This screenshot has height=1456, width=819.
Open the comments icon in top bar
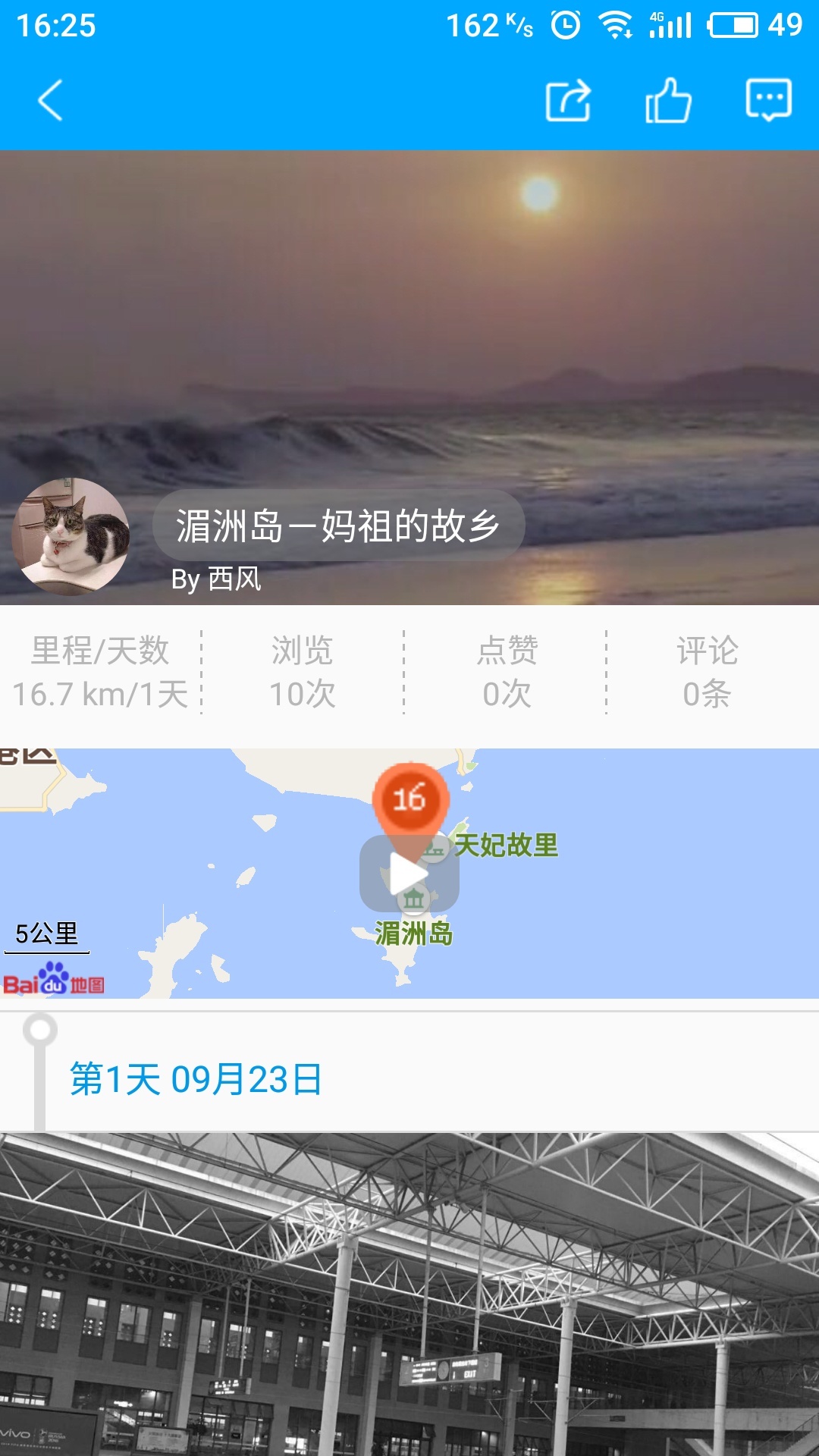coord(768,101)
